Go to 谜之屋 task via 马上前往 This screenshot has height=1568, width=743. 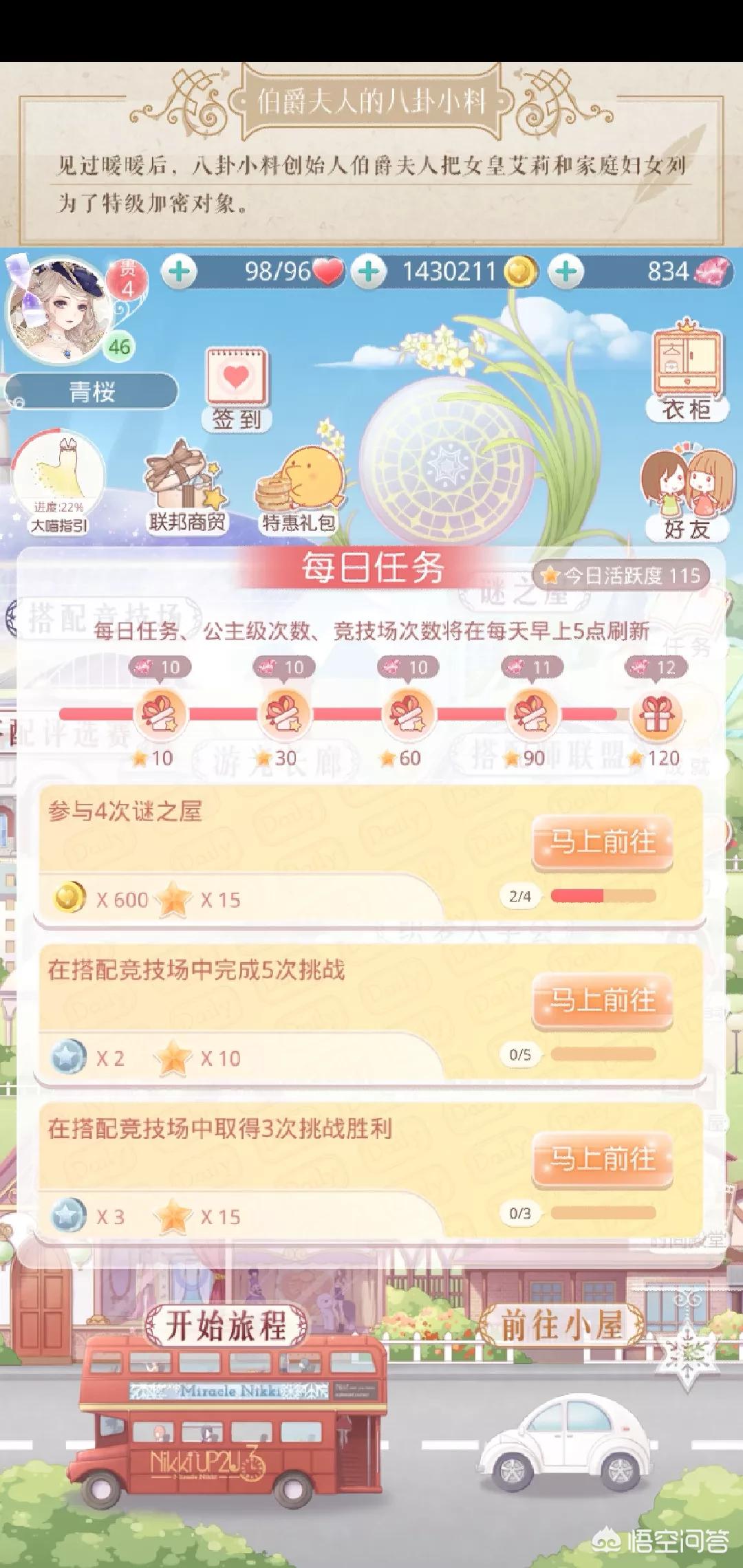pyautogui.click(x=603, y=842)
